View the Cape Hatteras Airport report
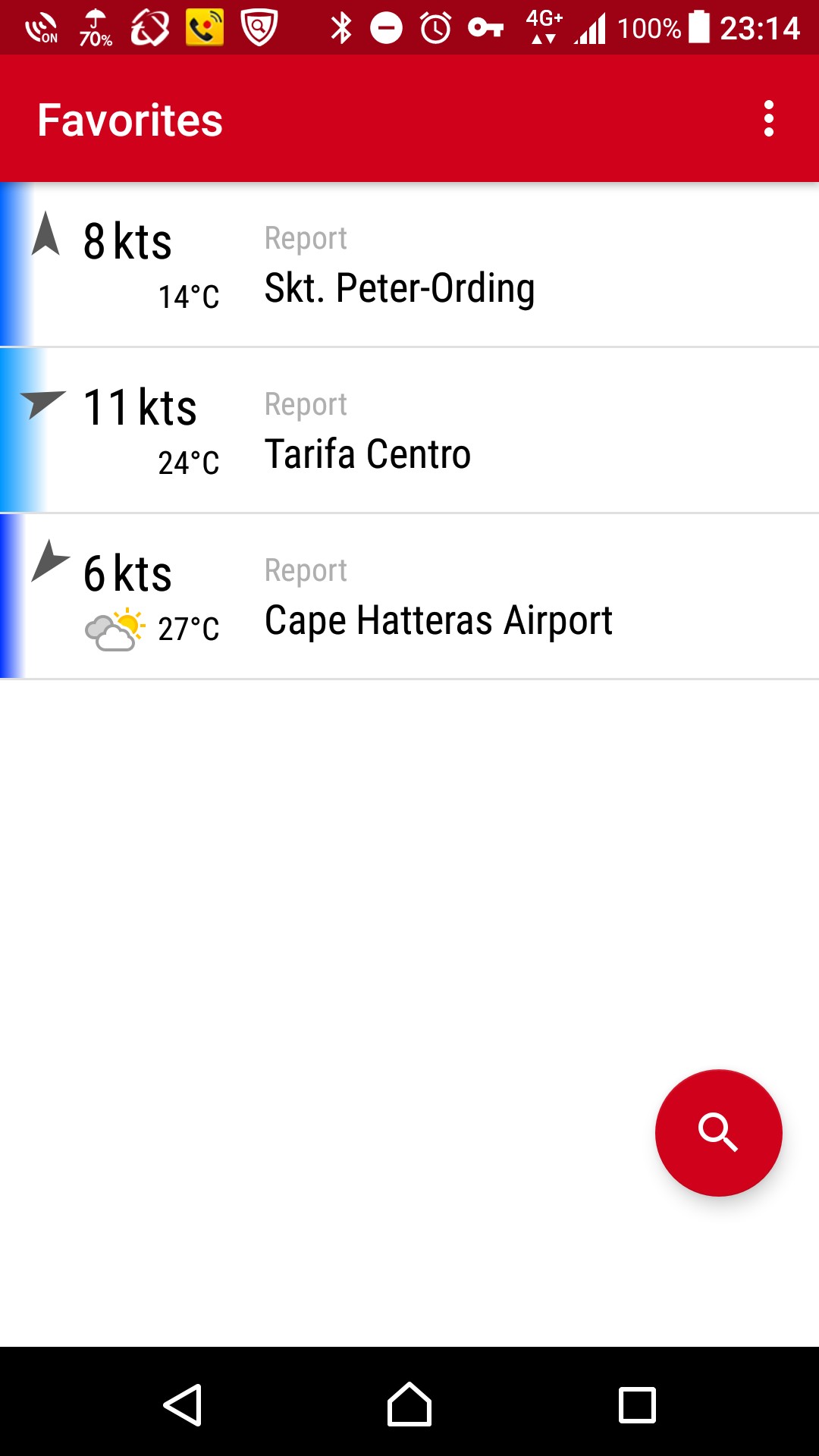 pyautogui.click(x=409, y=597)
